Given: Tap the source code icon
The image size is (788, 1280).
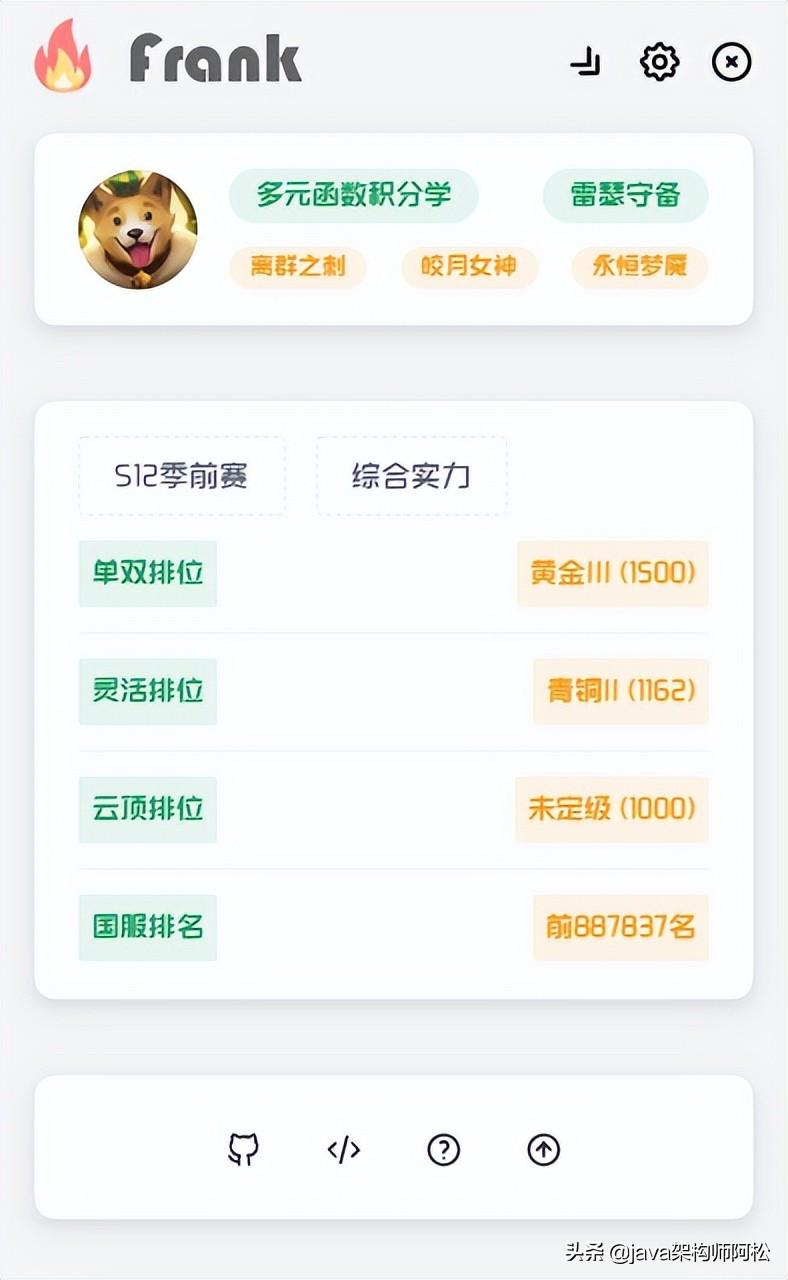Looking at the screenshot, I should (343, 1150).
